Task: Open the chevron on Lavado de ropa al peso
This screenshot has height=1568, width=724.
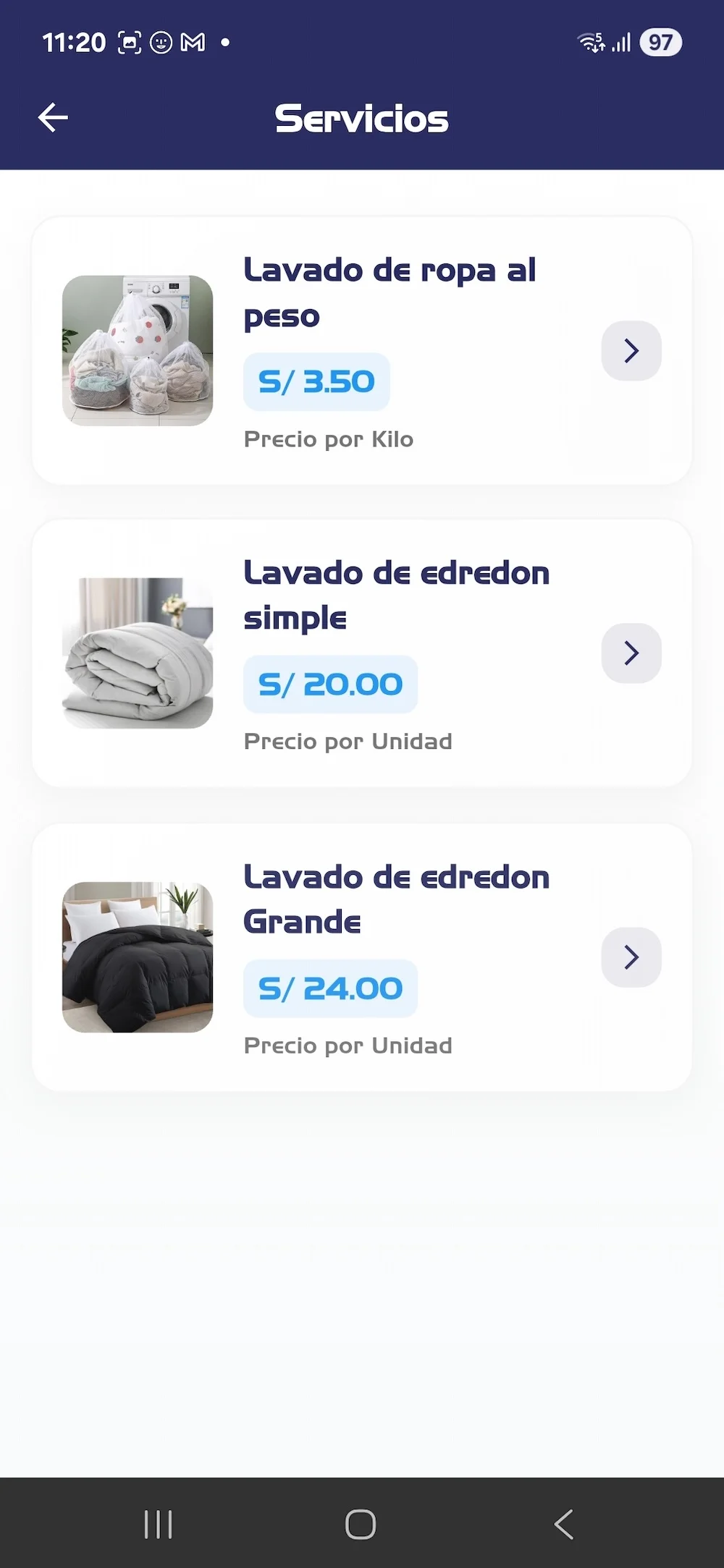Action: click(631, 350)
